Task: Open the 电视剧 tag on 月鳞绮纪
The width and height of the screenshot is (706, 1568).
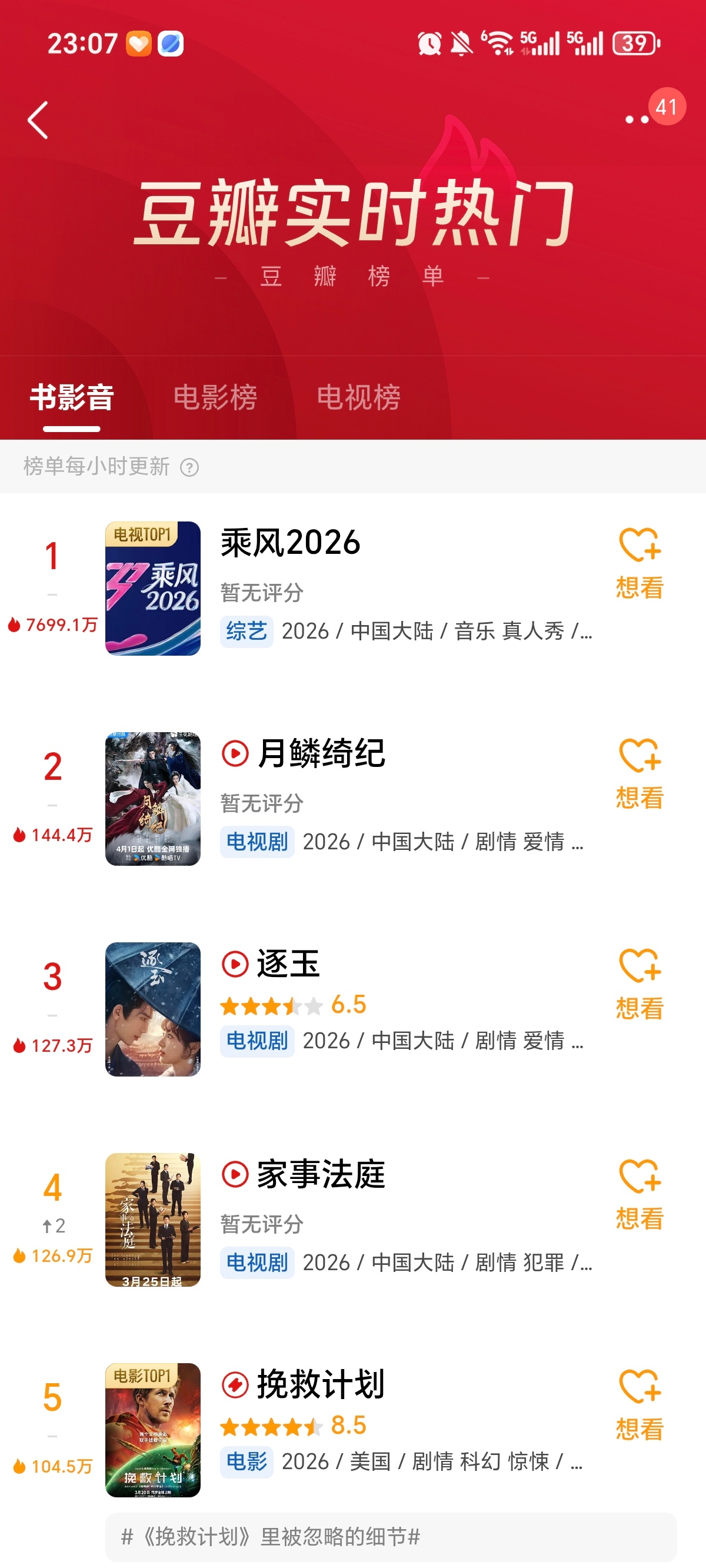Action: (x=257, y=843)
